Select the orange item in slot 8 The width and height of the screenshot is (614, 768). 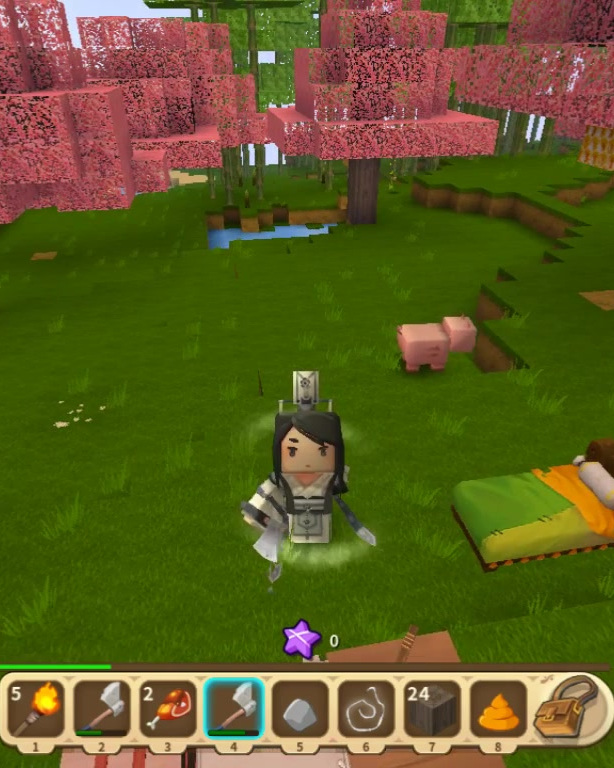[498, 709]
